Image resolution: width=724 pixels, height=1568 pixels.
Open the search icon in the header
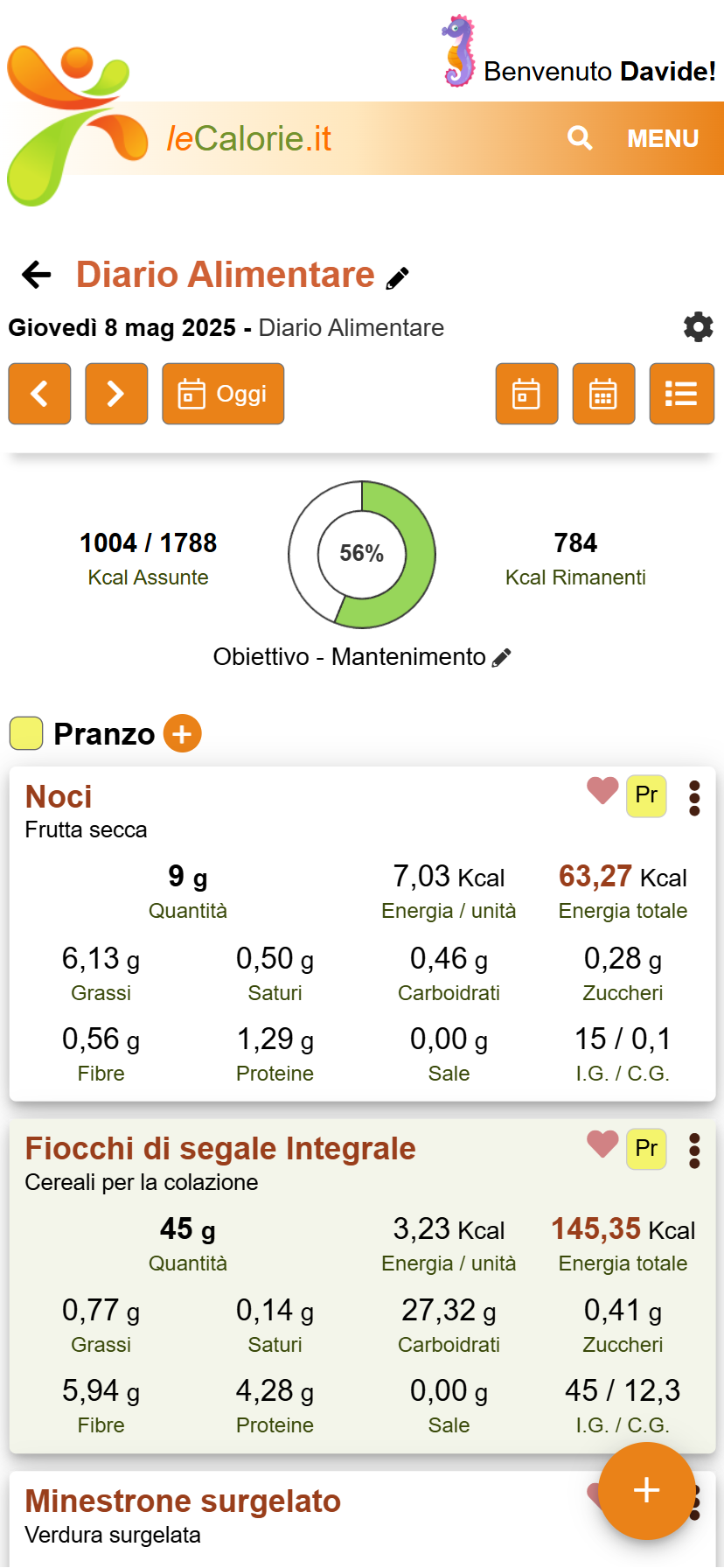580,138
